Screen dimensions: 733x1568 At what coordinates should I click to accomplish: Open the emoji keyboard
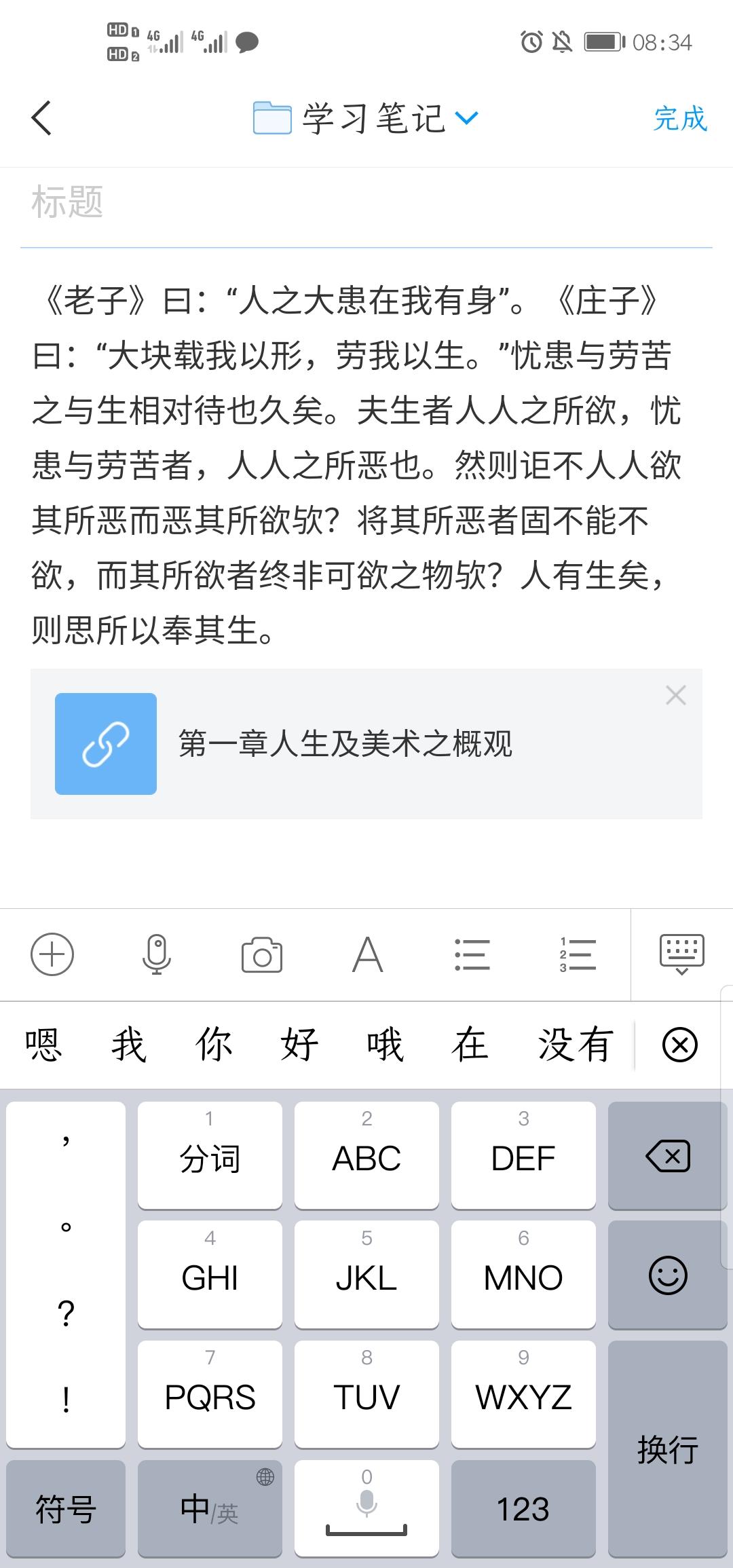(x=668, y=1275)
